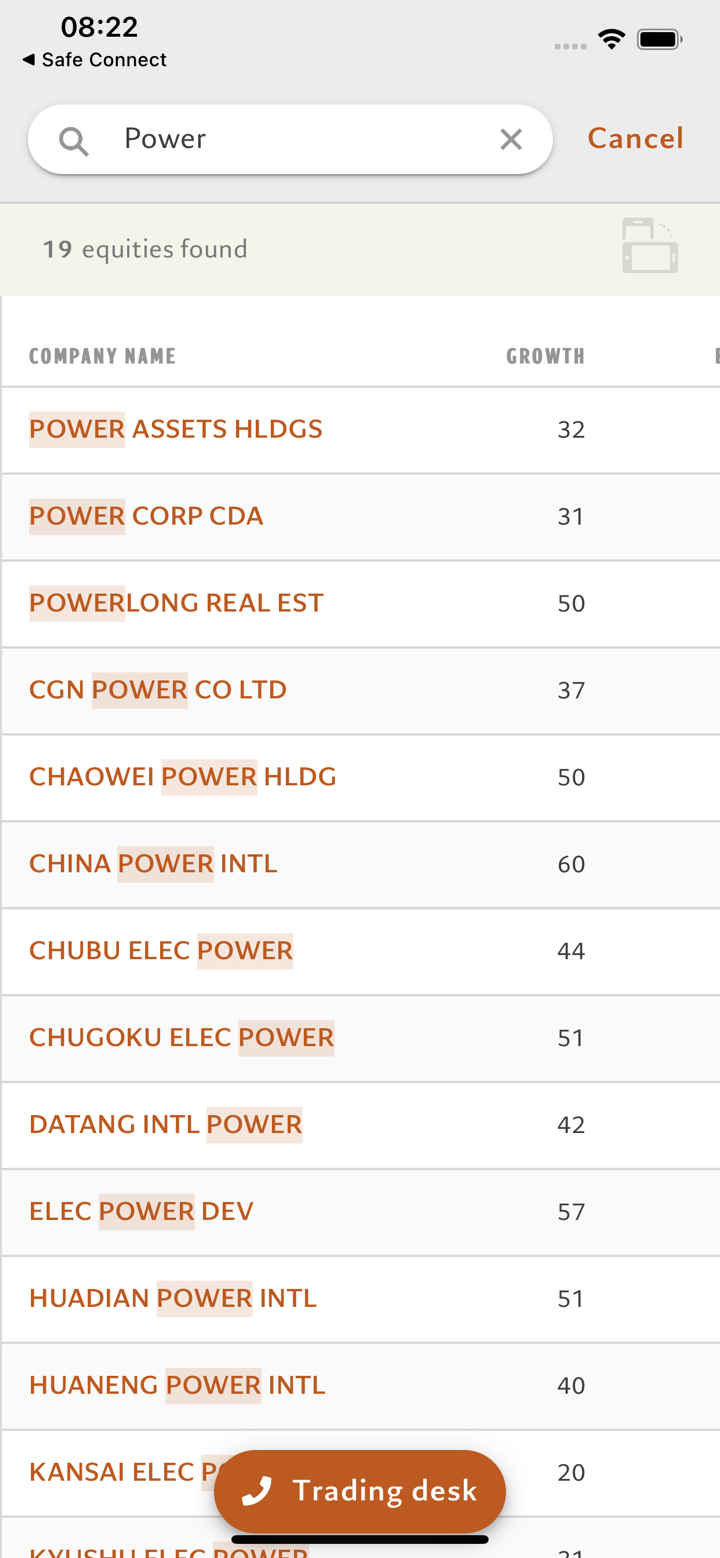Tap the Power search field
Image resolution: width=720 pixels, height=1558 pixels.
pyautogui.click(x=290, y=139)
